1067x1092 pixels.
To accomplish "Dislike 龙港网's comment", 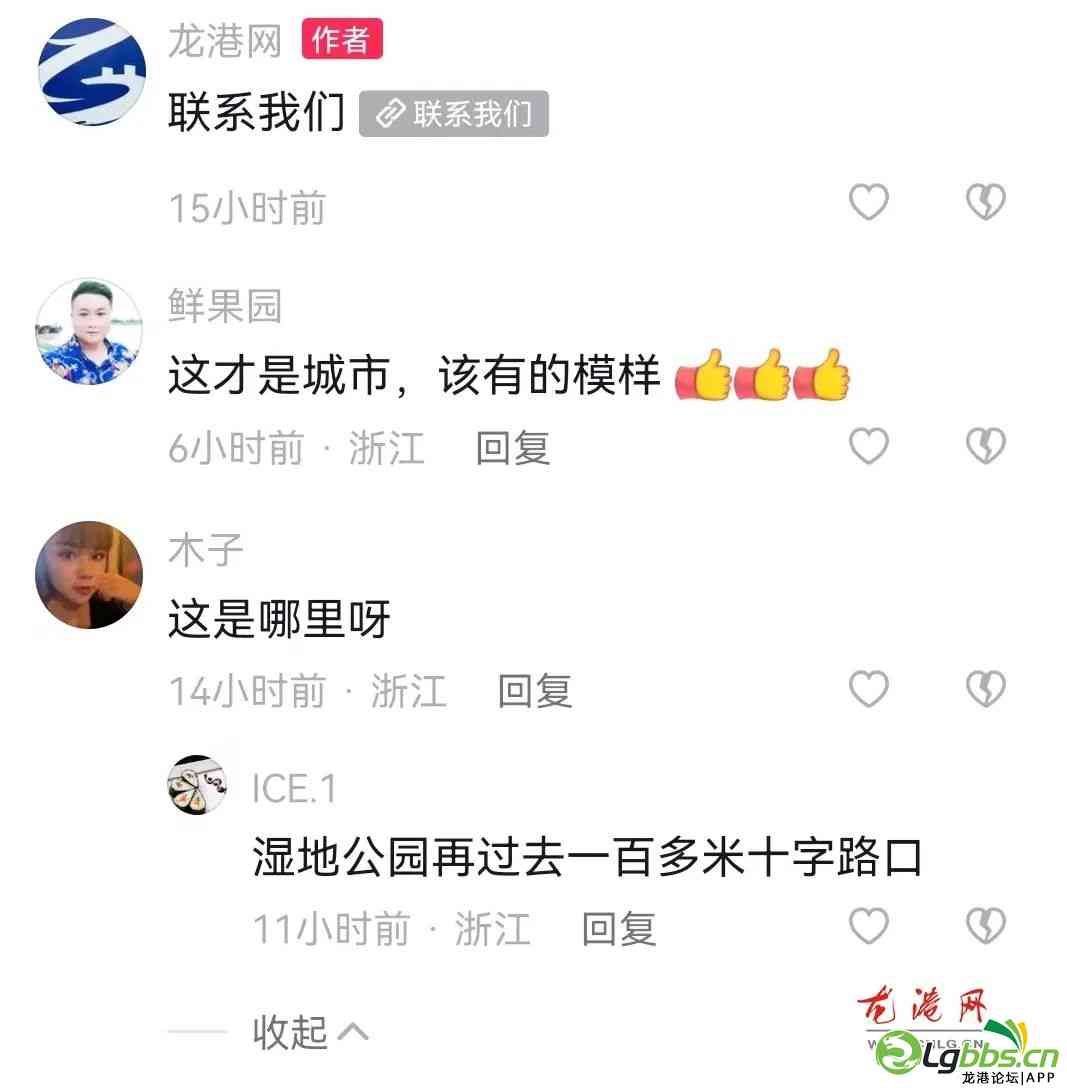I will coord(985,203).
